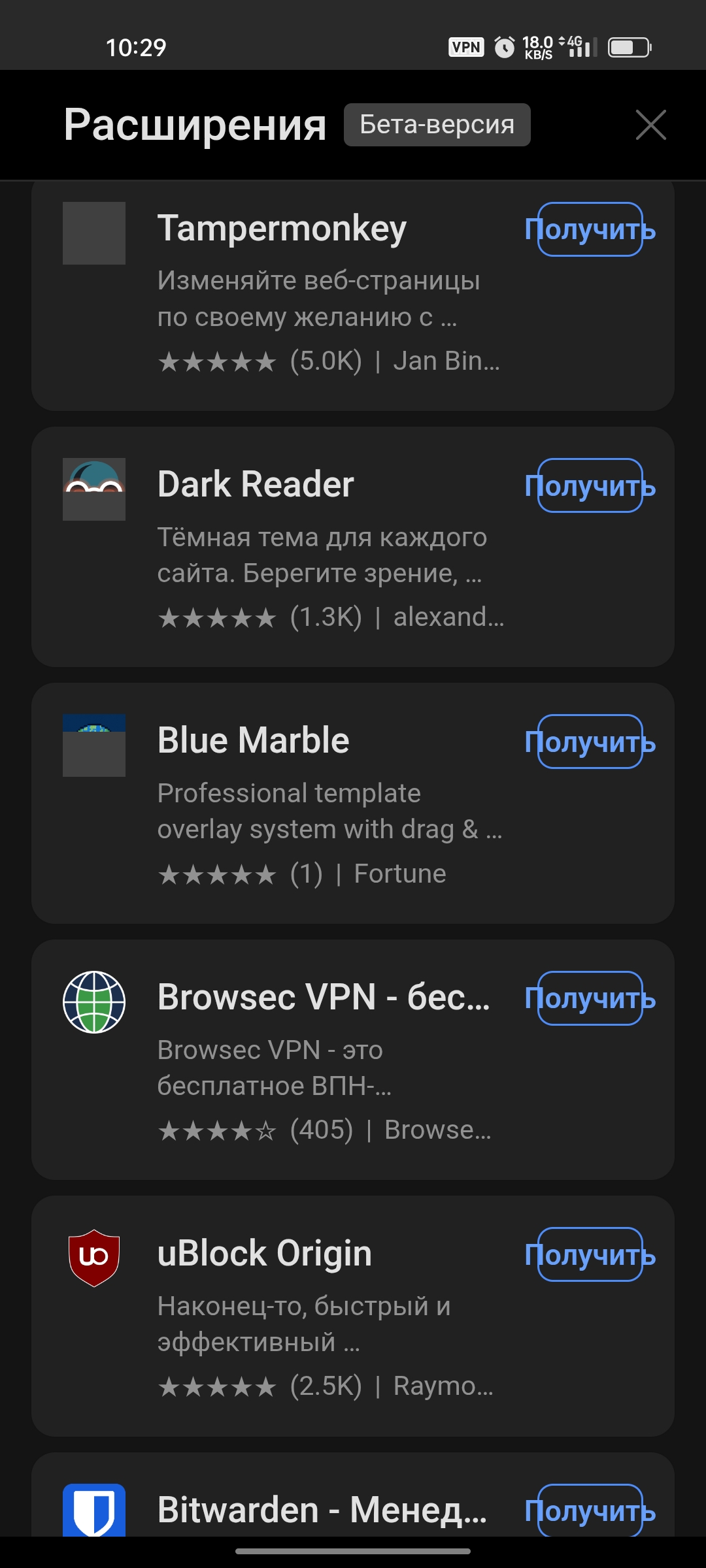Image resolution: width=706 pixels, height=1568 pixels.
Task: Tap Получить for uBlock Origin
Action: [x=590, y=1254]
